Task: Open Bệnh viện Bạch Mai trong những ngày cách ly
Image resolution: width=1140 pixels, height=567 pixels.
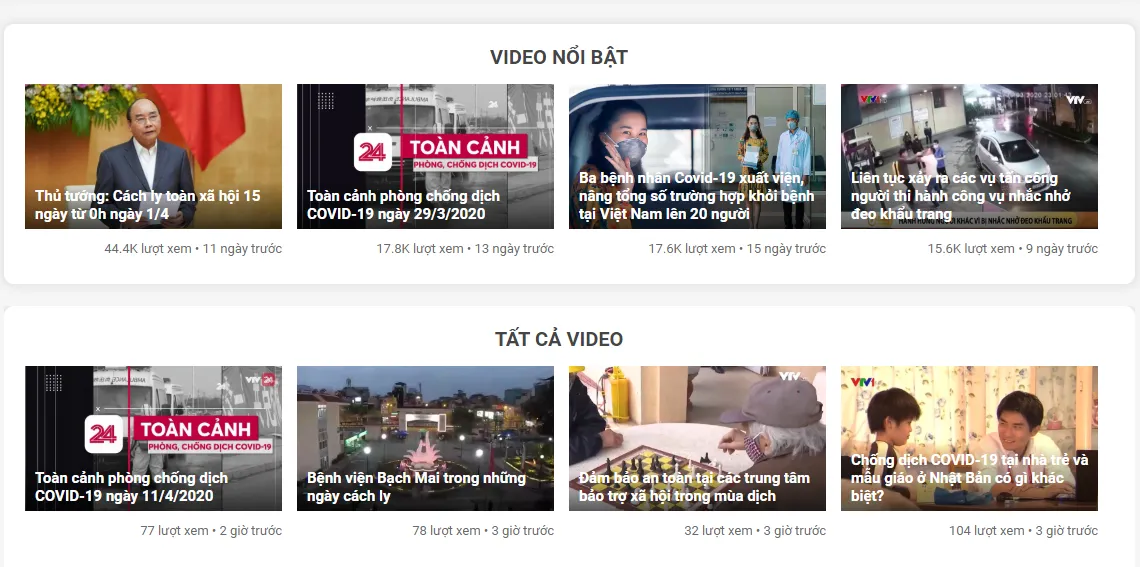Action: pyautogui.click(x=425, y=438)
